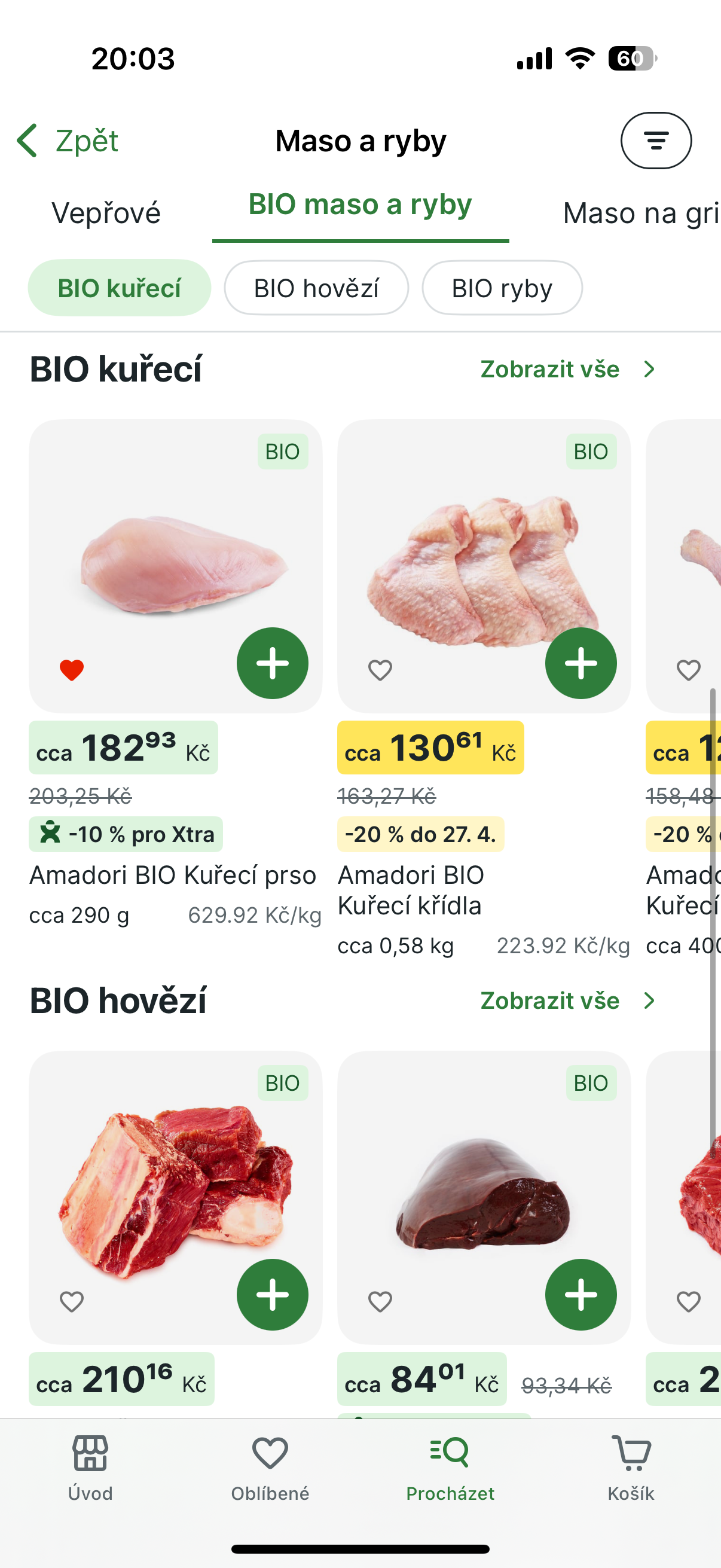Select the BIO ryby chip

[502, 288]
